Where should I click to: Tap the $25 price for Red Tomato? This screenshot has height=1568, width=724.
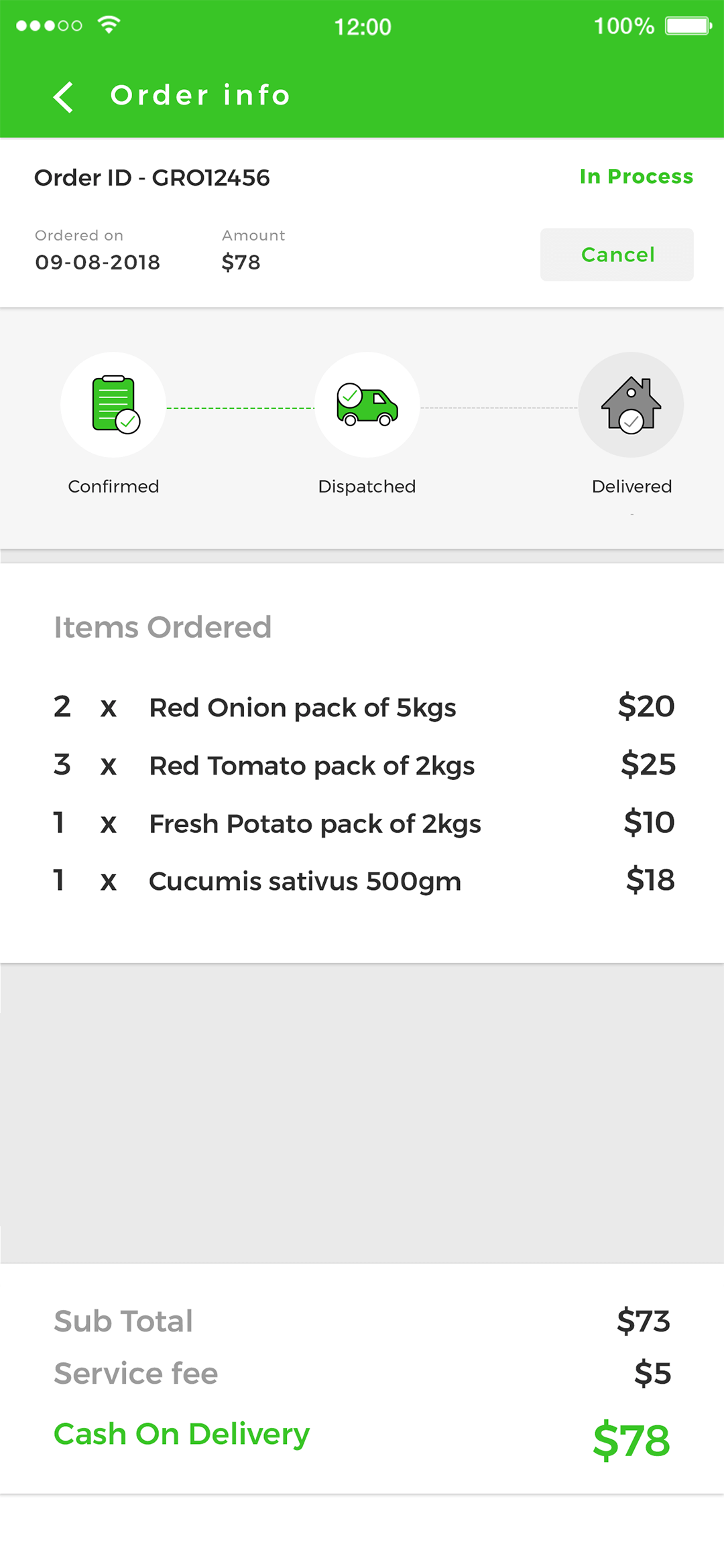tap(648, 765)
